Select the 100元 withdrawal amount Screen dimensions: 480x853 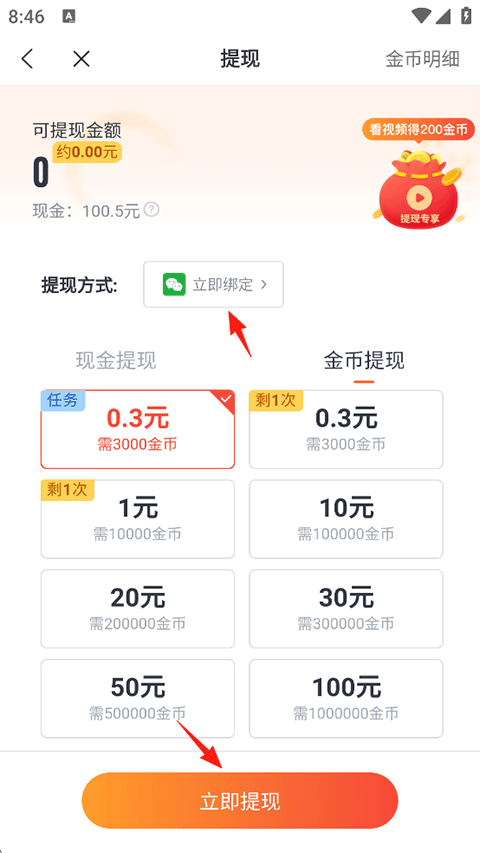346,699
